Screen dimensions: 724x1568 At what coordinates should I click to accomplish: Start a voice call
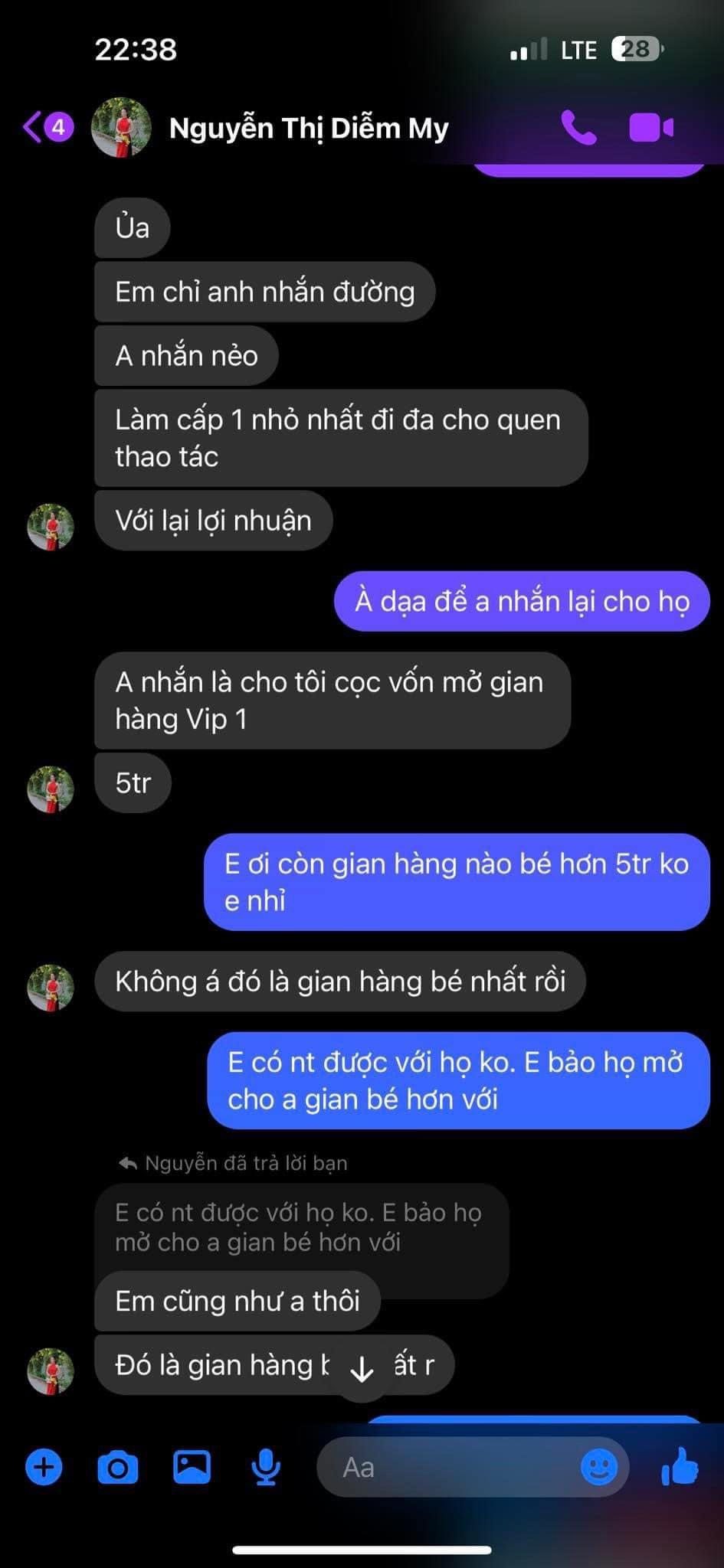tap(578, 127)
